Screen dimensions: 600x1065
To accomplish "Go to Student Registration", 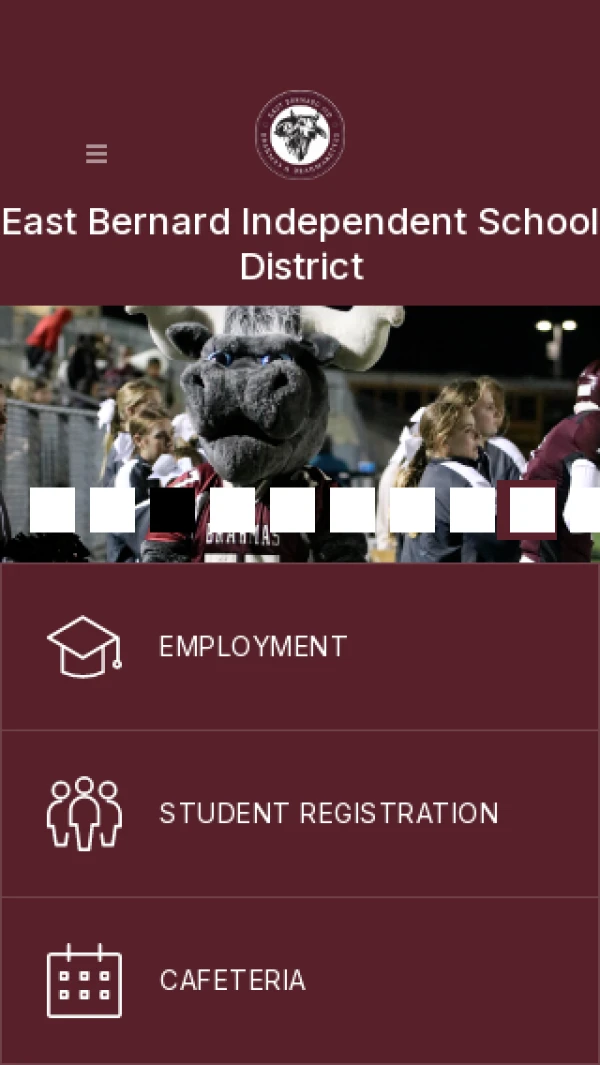I will coord(328,813).
